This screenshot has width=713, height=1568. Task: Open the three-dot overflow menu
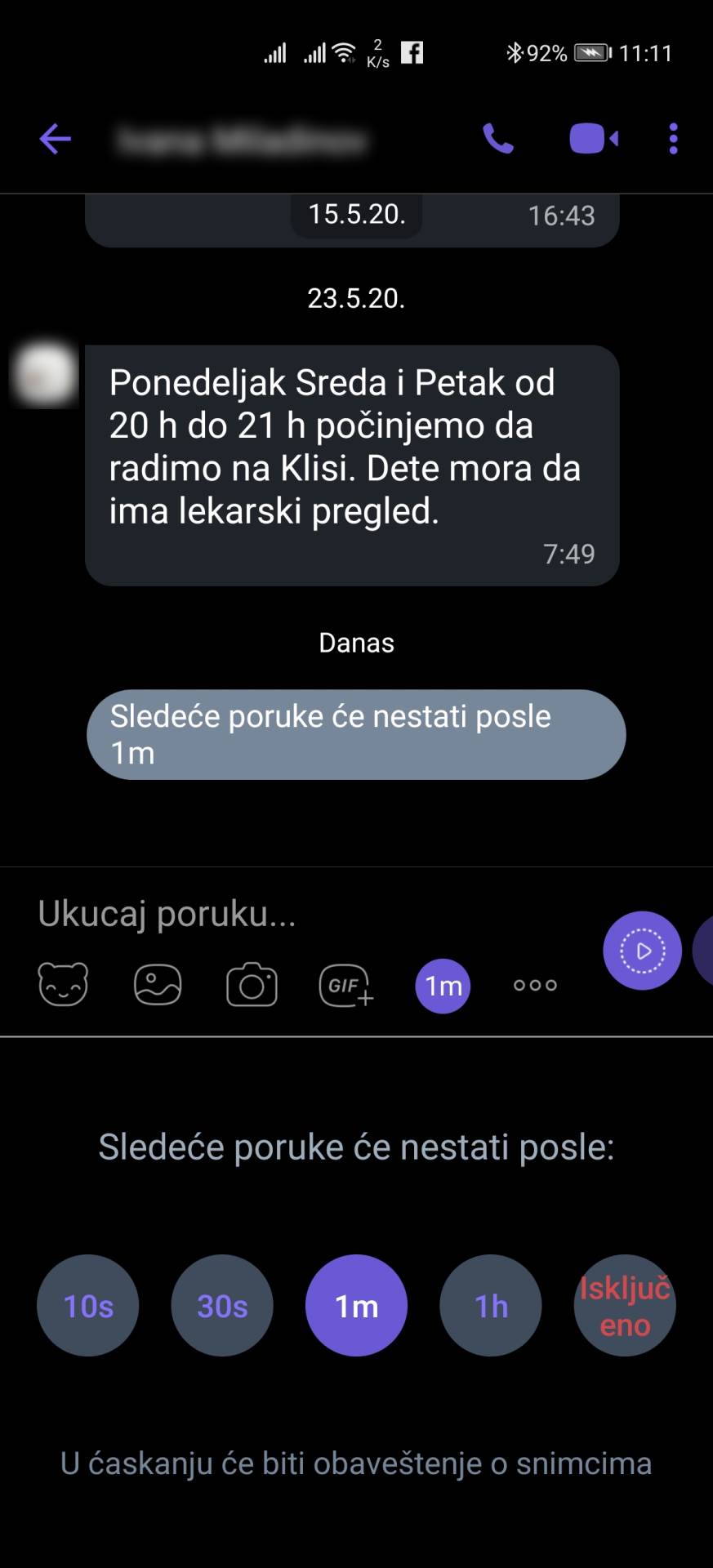[672, 139]
